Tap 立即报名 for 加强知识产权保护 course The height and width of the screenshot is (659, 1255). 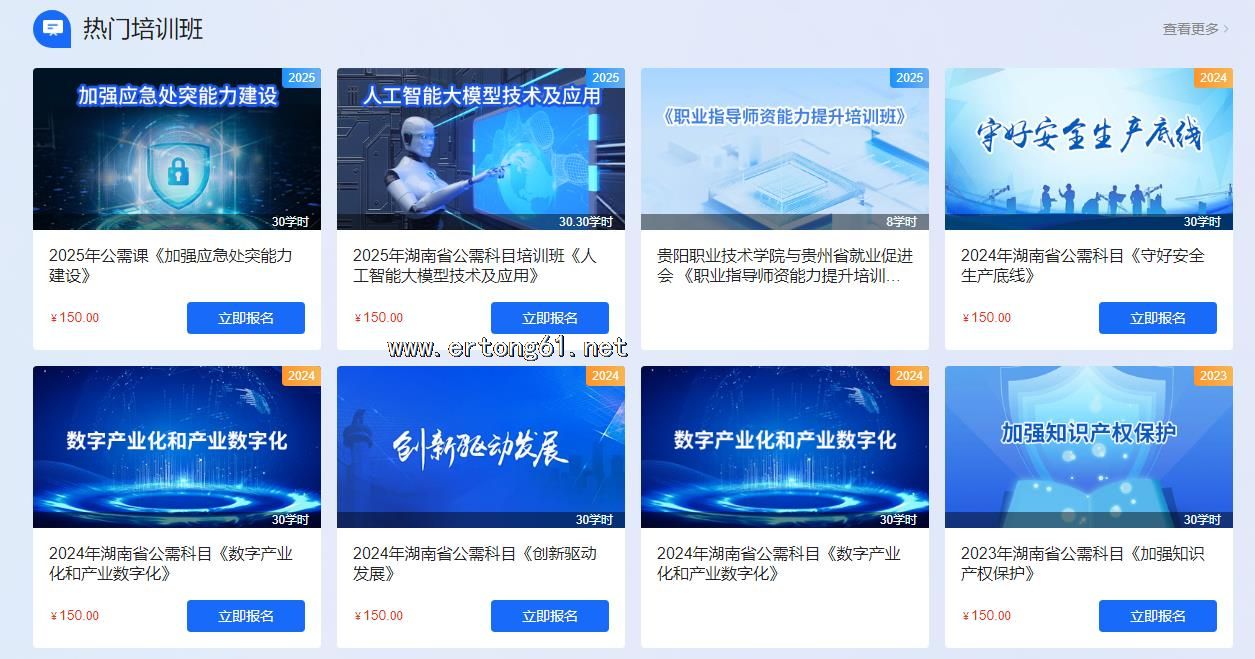1157,616
